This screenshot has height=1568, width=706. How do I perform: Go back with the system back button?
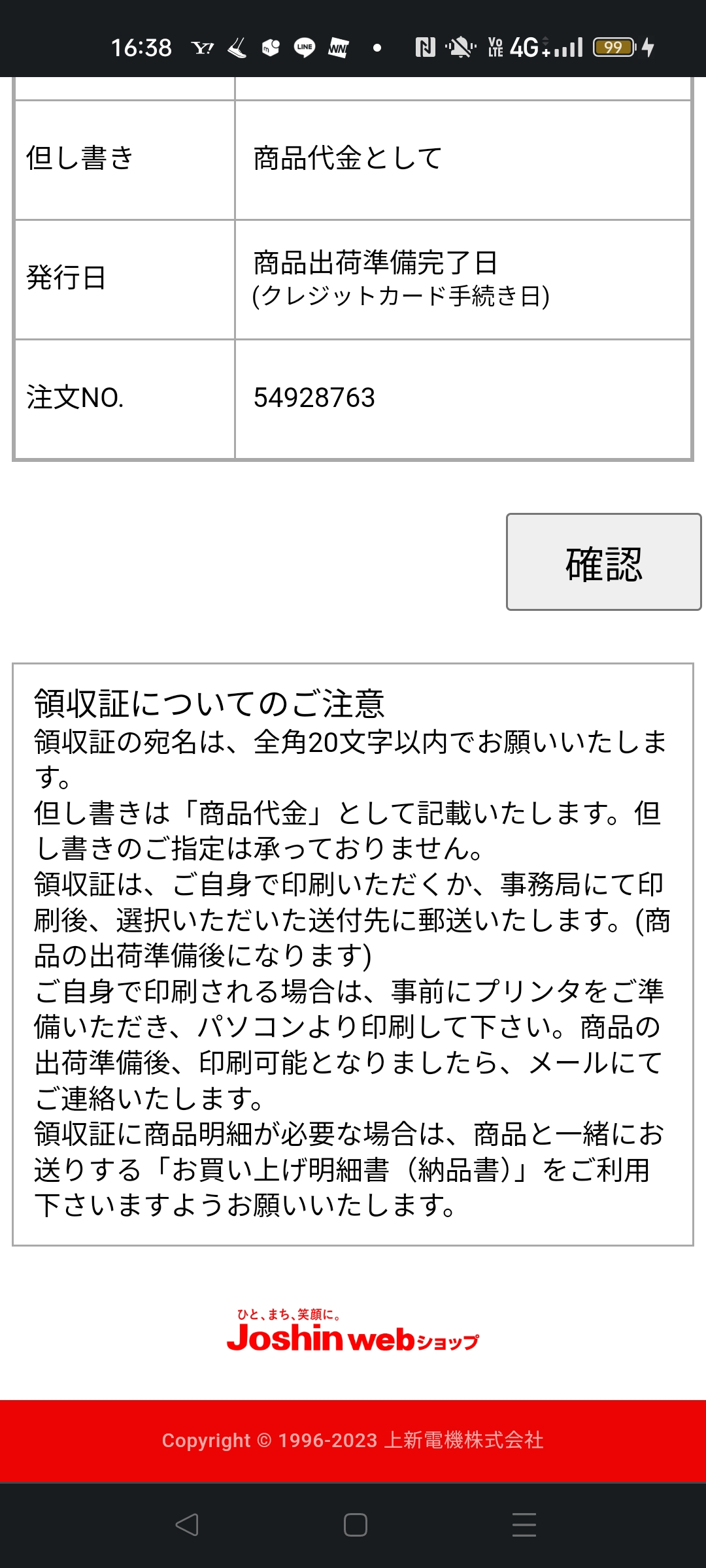(187, 1525)
